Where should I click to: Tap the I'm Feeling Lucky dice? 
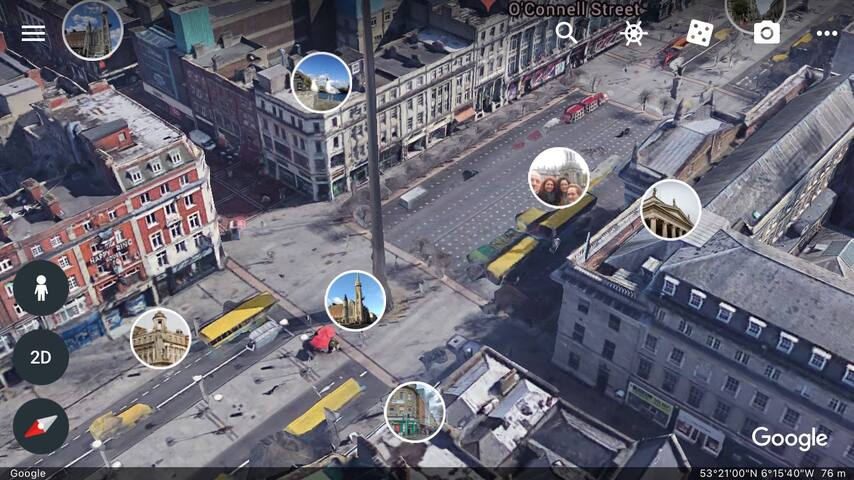click(x=700, y=33)
